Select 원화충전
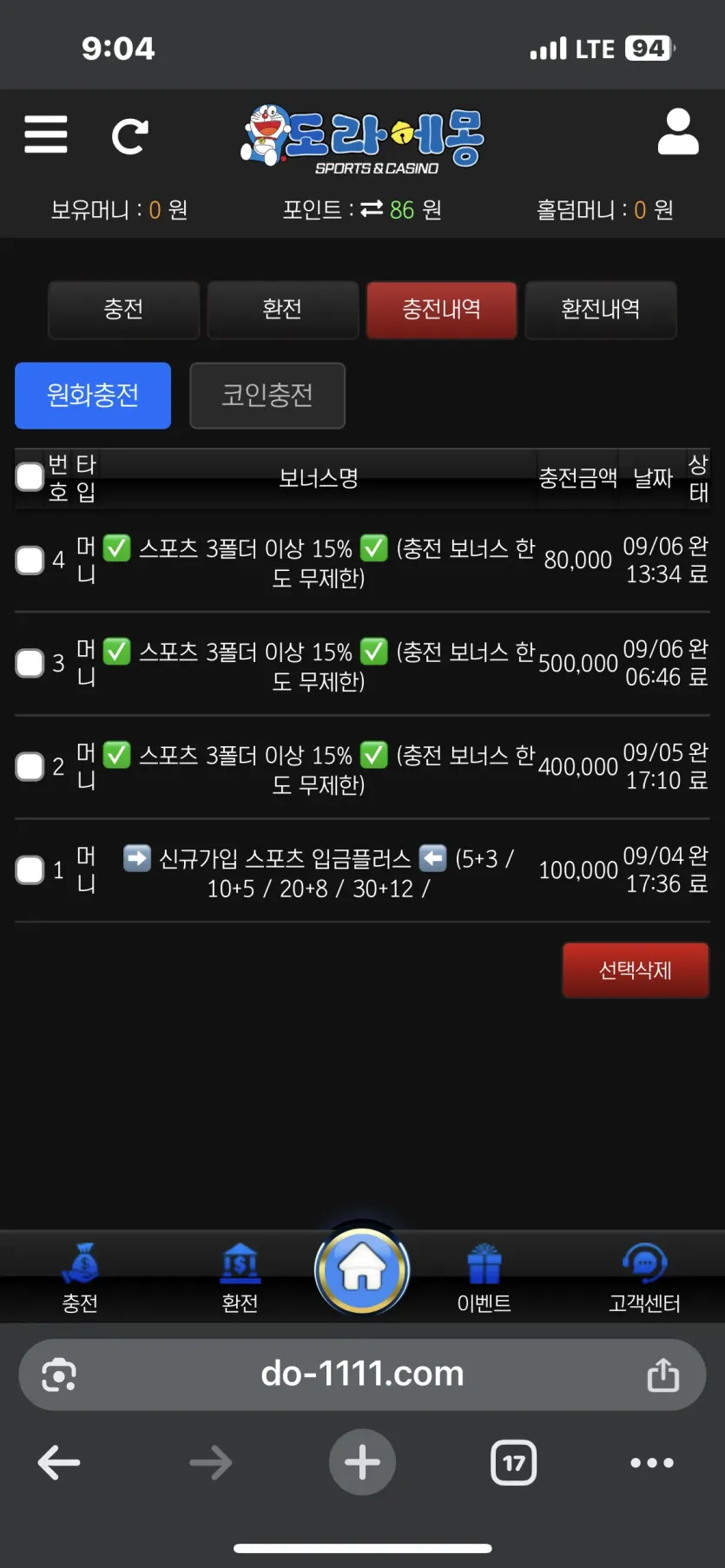 click(x=93, y=396)
